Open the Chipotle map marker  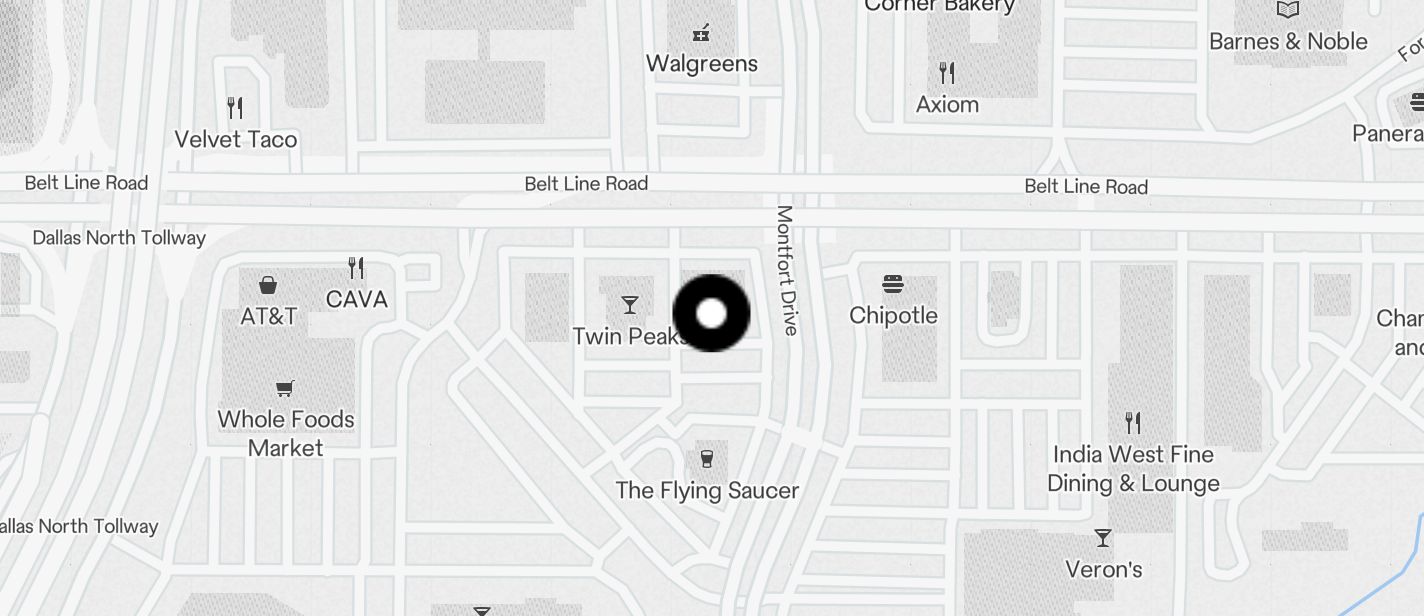(x=893, y=285)
